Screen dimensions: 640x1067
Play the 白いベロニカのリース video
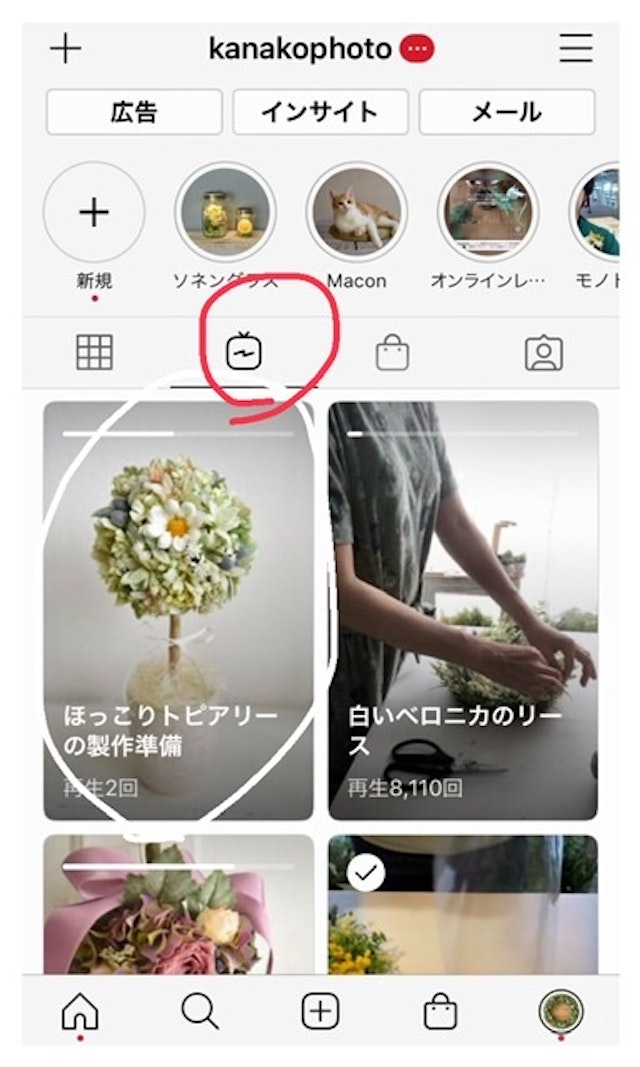coord(463,610)
